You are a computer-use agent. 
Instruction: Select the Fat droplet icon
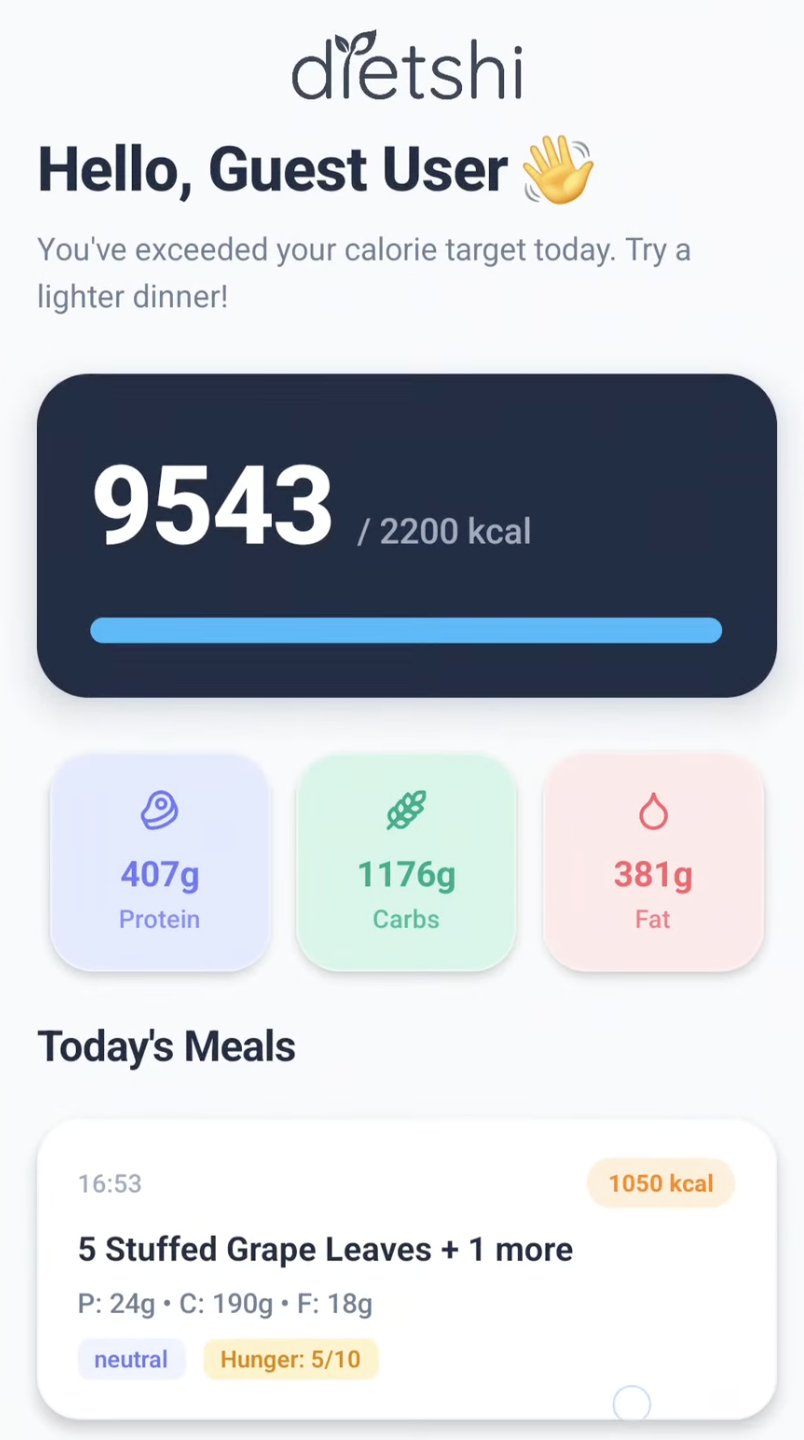tap(652, 811)
